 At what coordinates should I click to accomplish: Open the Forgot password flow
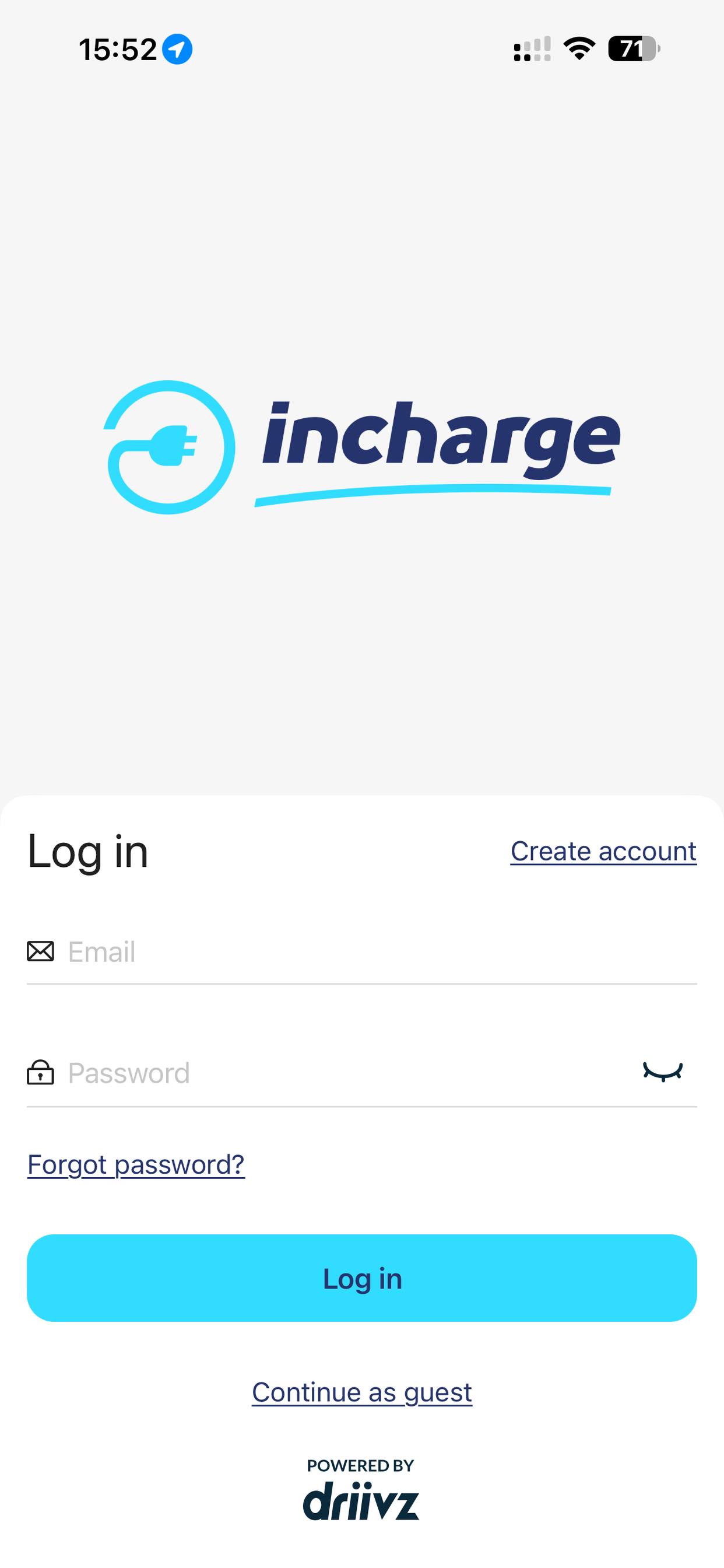(x=135, y=1164)
